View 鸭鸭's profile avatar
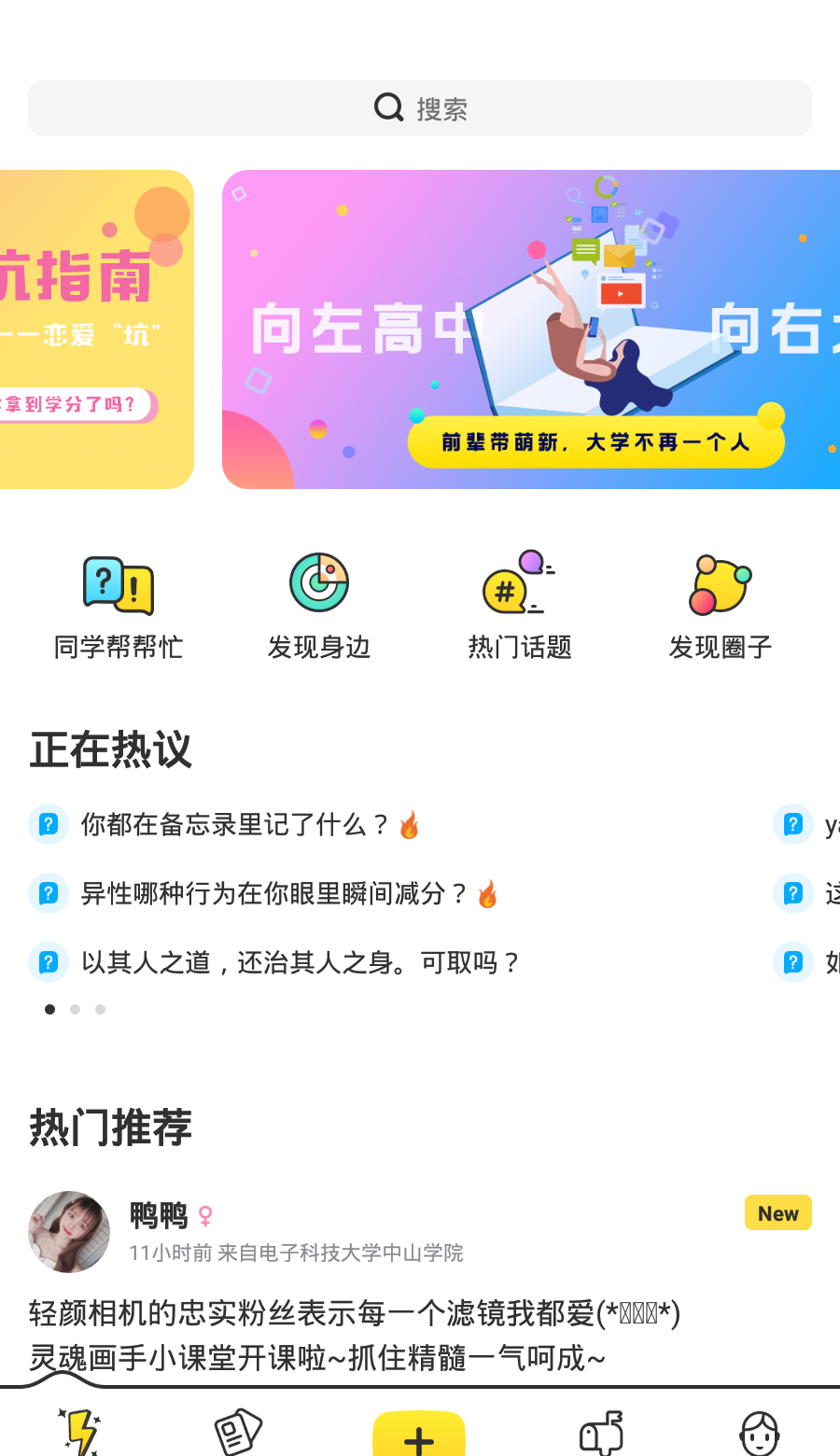Screen dimensions: 840x1456 click(x=69, y=1232)
